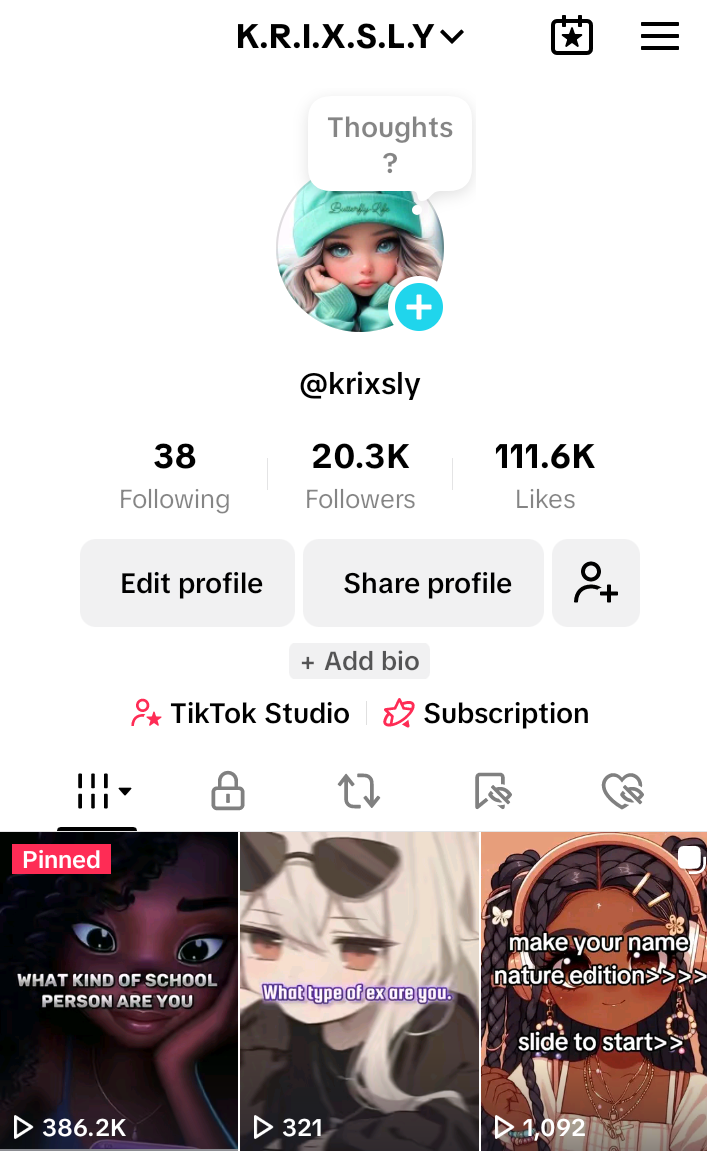Image resolution: width=707 pixels, height=1152 pixels.
Task: Open TikTok Studio
Action: click(240, 713)
